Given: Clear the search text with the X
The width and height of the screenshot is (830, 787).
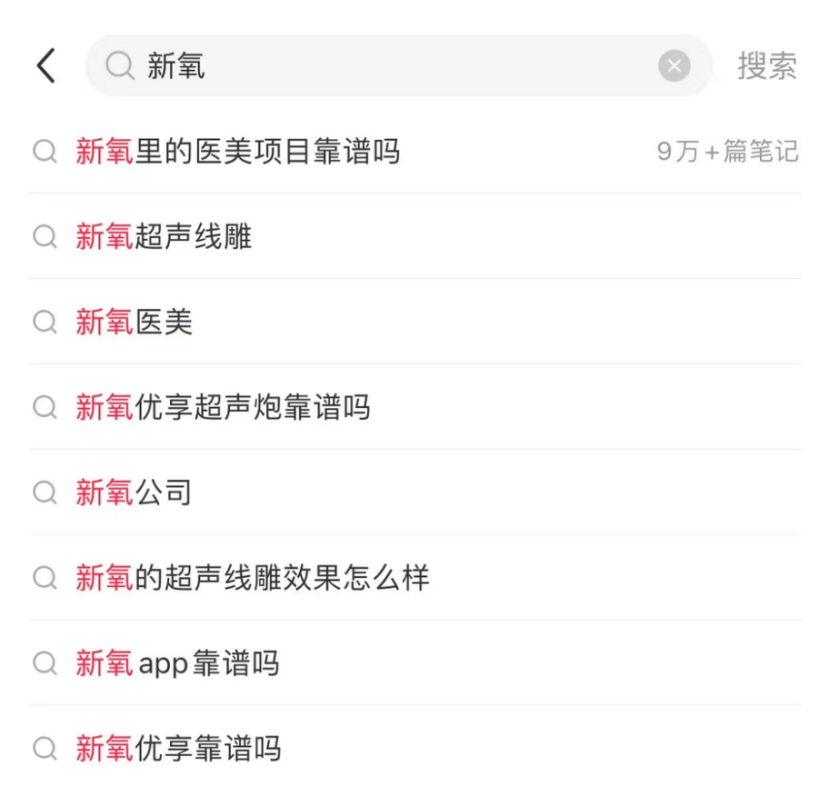Looking at the screenshot, I should pos(674,66).
